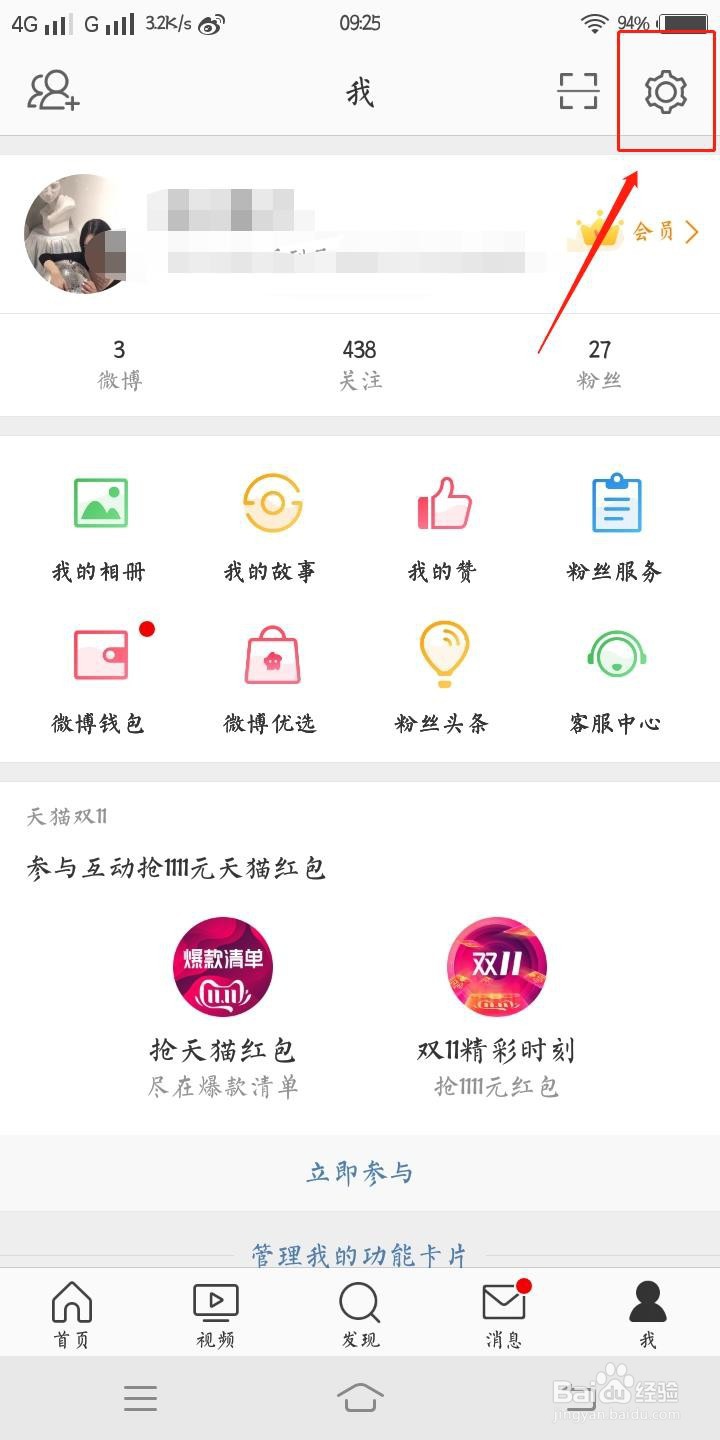The image size is (720, 1440).
Task: View your 438 关注 following list
Action: tap(359, 362)
